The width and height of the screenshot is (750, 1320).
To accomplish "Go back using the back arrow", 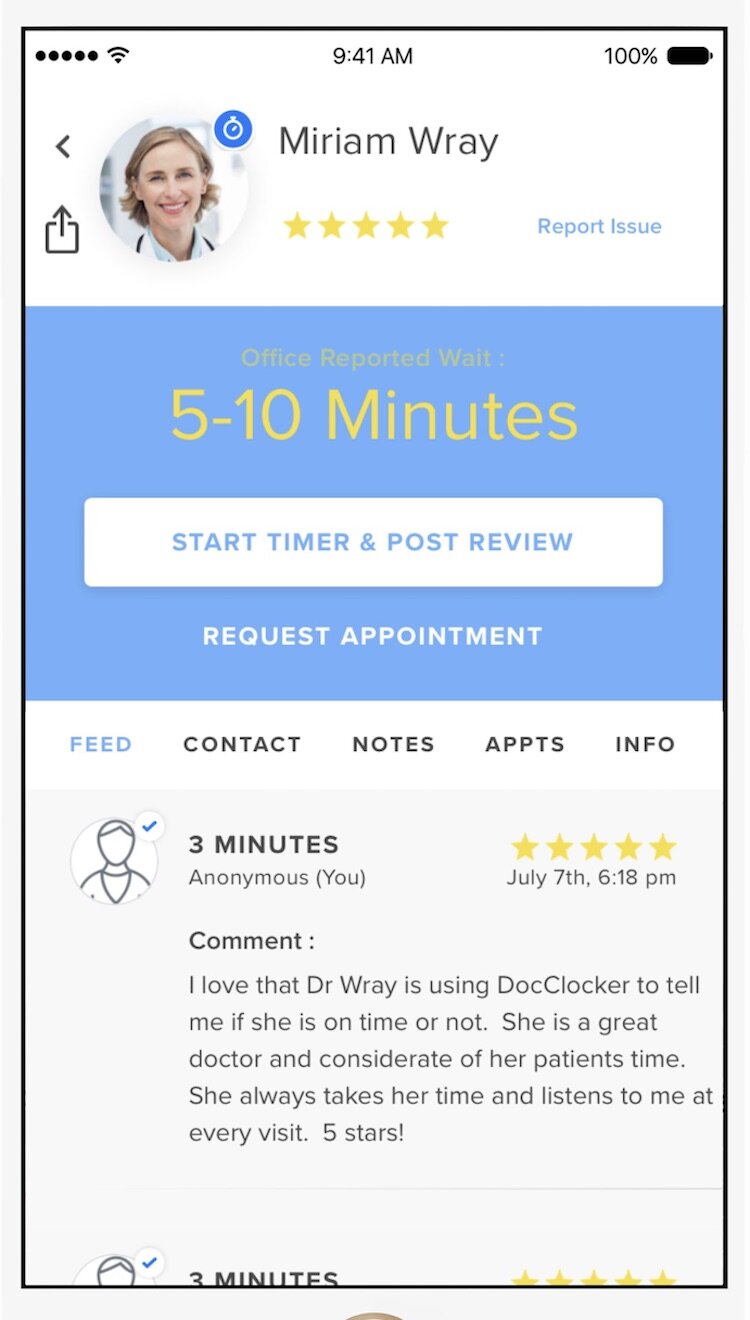I will tap(63, 147).
